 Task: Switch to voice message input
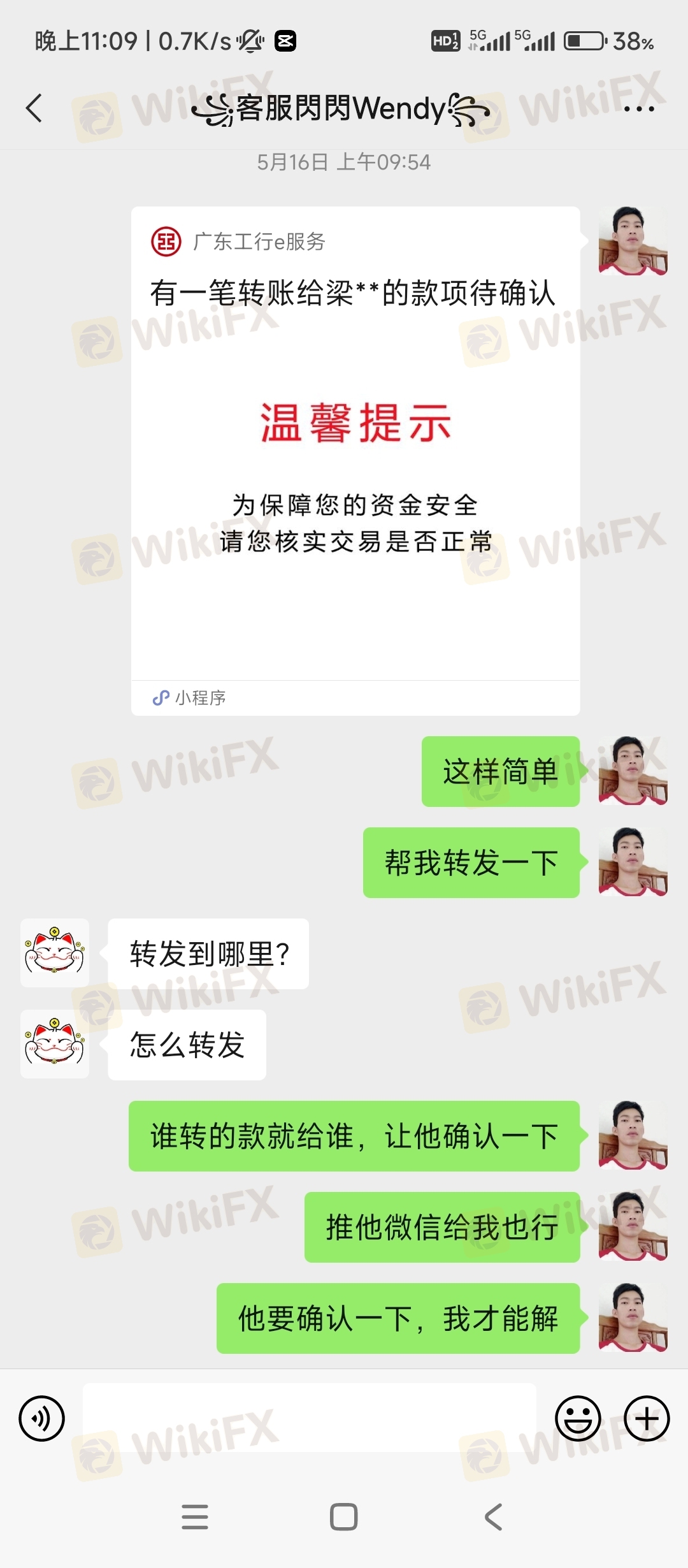pyautogui.click(x=42, y=1418)
